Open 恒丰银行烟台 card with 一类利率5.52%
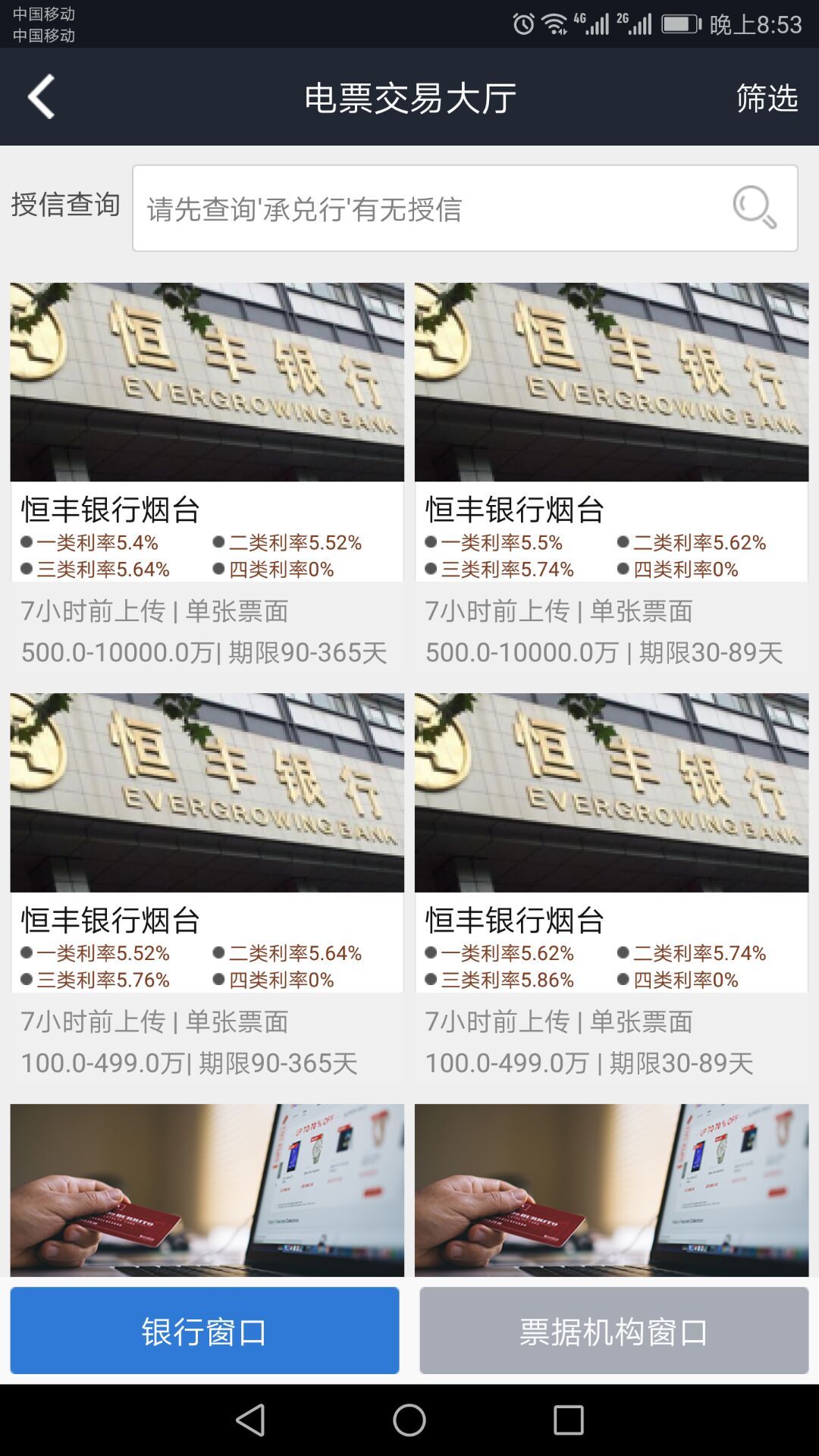Screen dimensions: 819x1456 tap(207, 842)
